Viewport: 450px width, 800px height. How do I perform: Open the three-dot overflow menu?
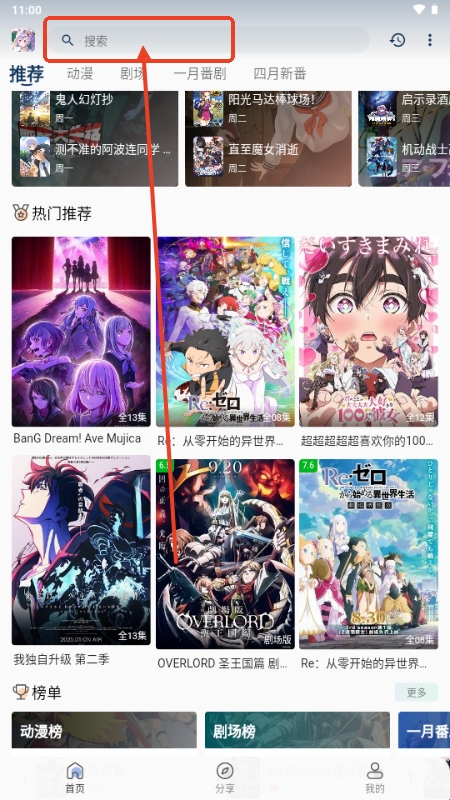(430, 40)
